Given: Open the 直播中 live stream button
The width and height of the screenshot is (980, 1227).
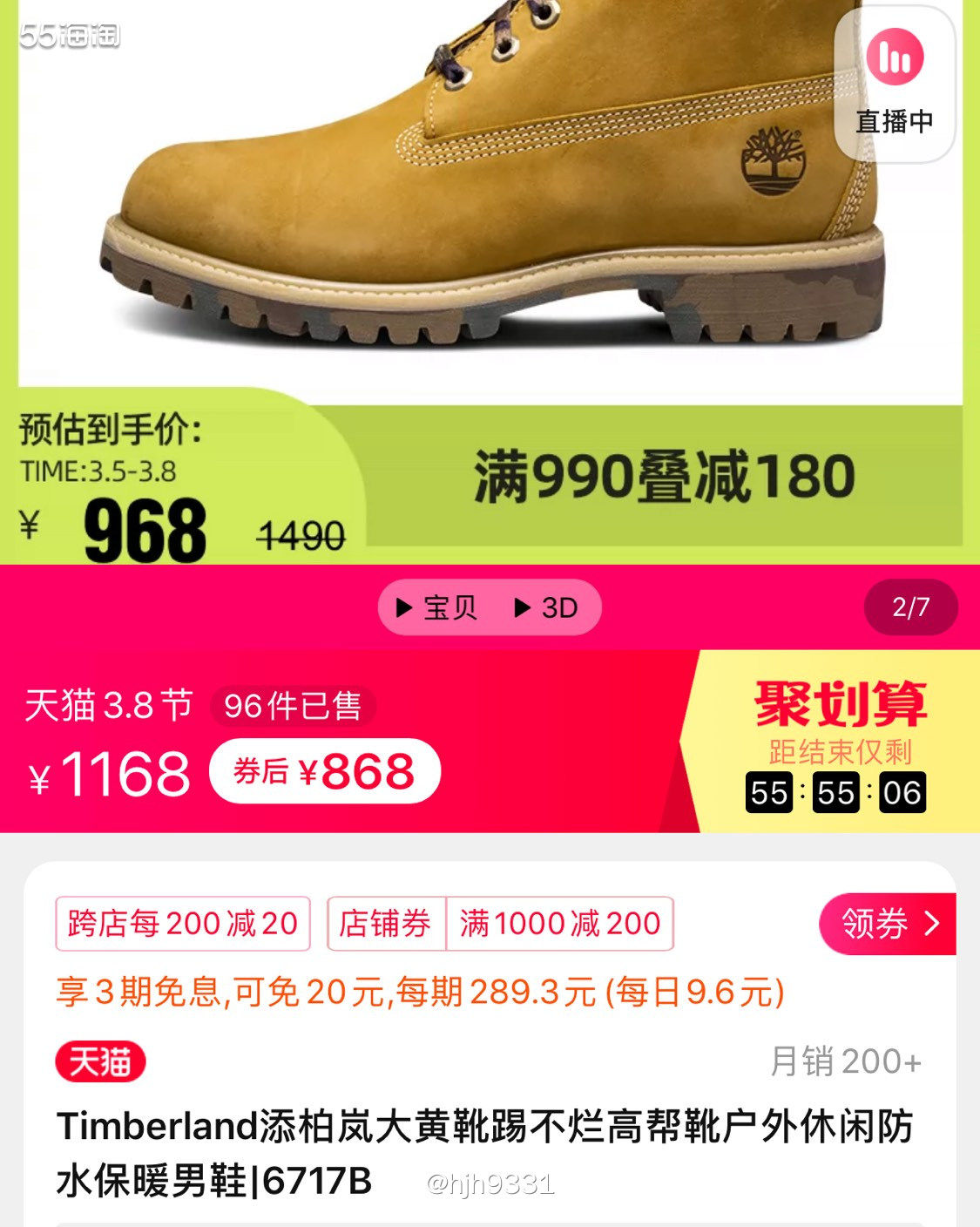Looking at the screenshot, I should pos(895,85).
